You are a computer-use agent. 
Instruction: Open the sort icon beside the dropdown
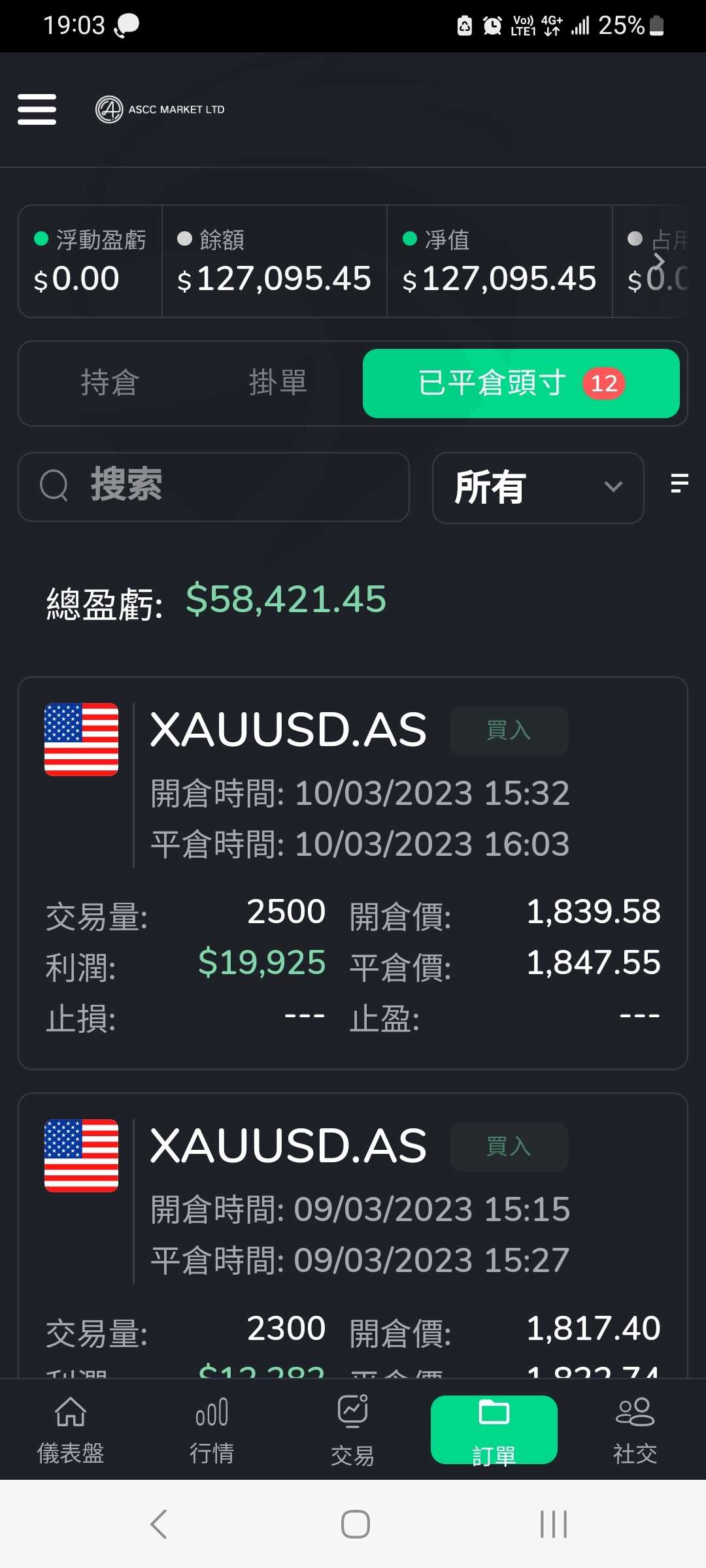pyautogui.click(x=679, y=483)
